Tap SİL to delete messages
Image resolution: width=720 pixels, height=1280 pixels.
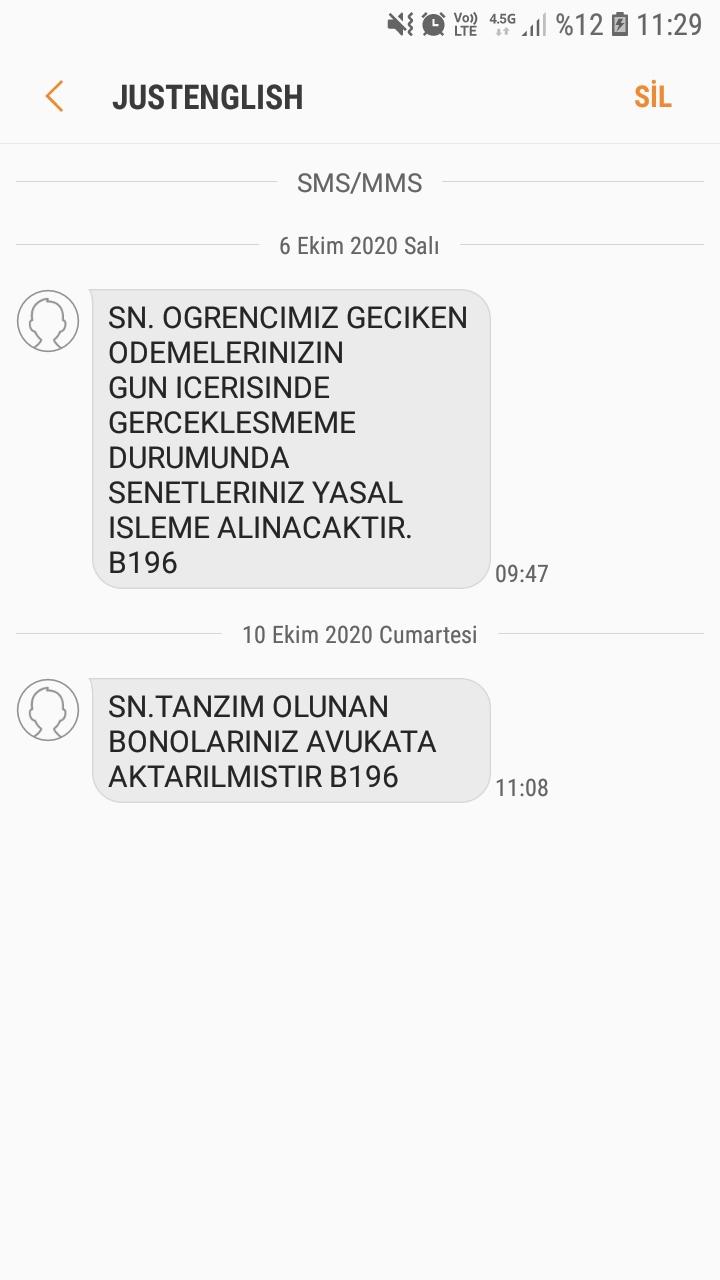point(652,97)
